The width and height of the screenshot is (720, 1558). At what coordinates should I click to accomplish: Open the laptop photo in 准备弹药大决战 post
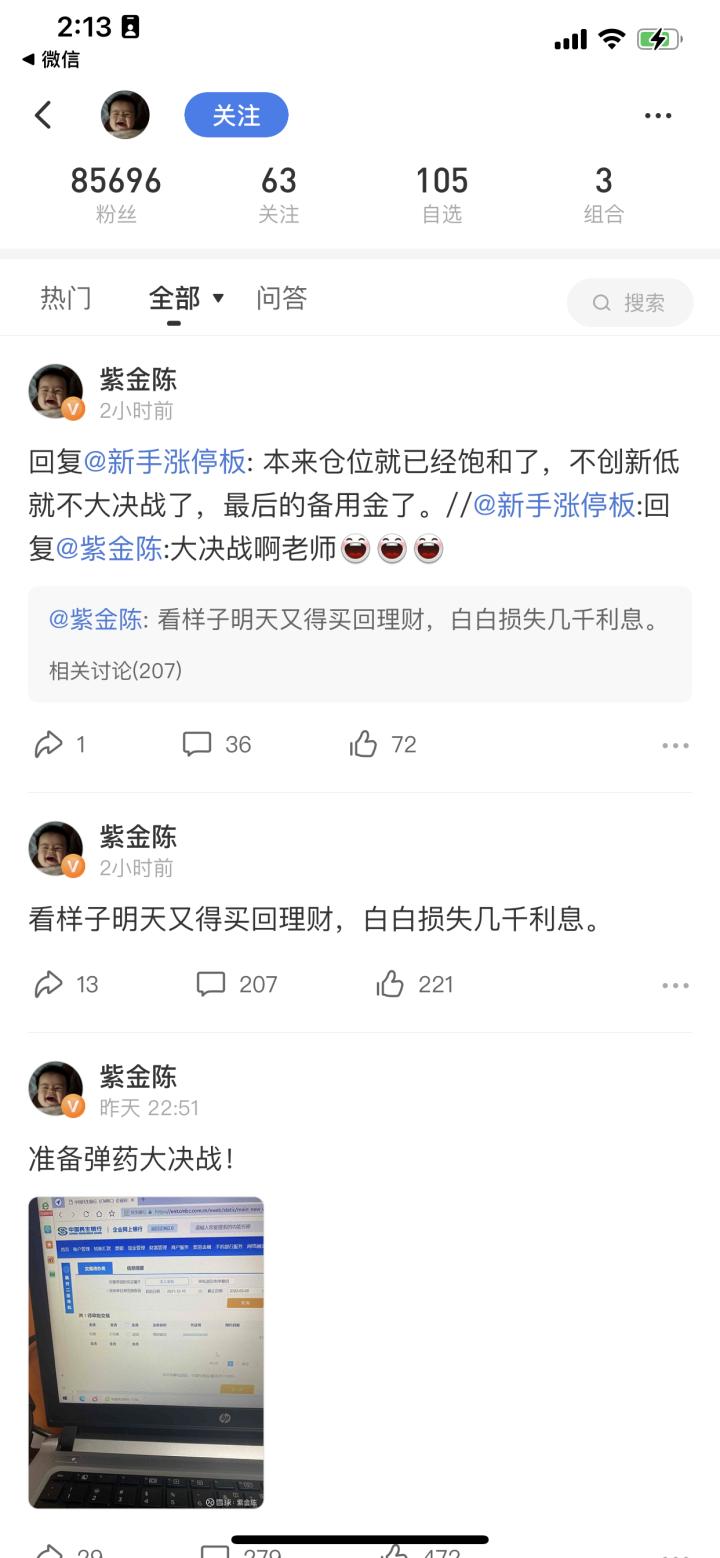point(146,1352)
